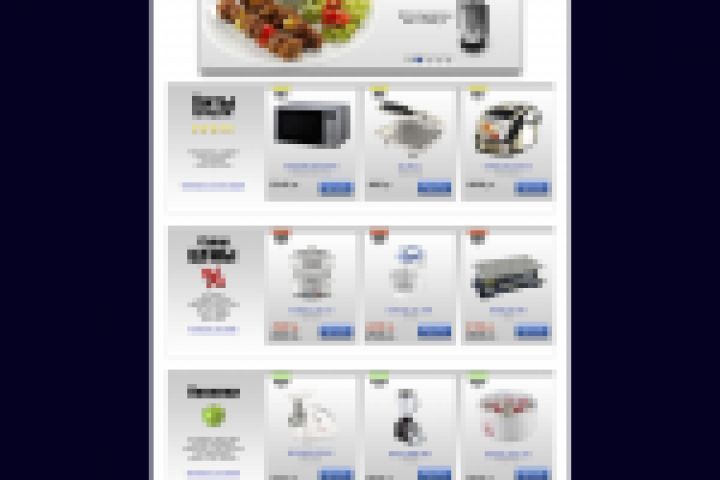The width and height of the screenshot is (720, 480).
Task: Open the electric table grill product card
Action: point(507,274)
